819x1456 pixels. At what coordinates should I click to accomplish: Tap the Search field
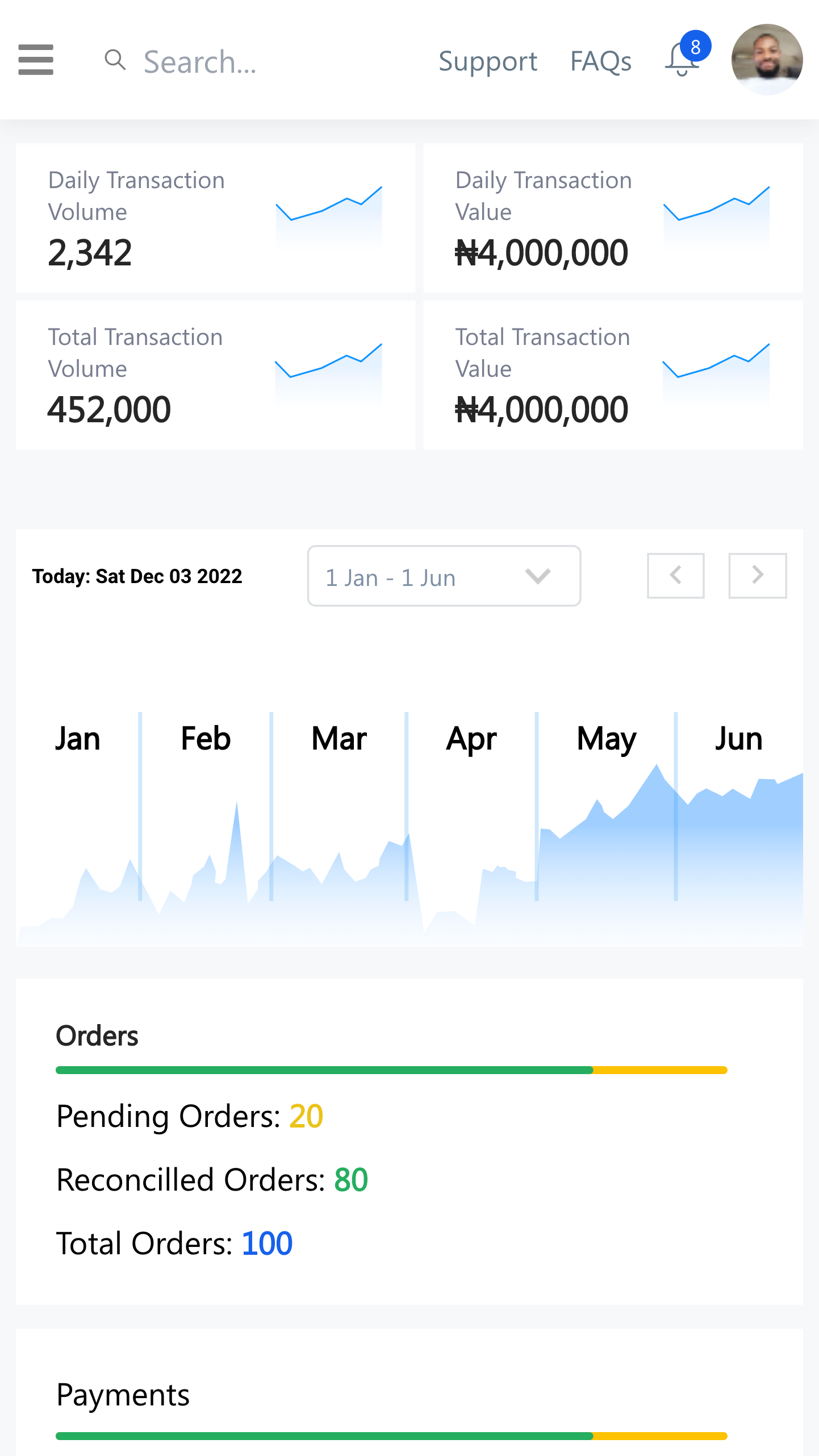click(199, 61)
